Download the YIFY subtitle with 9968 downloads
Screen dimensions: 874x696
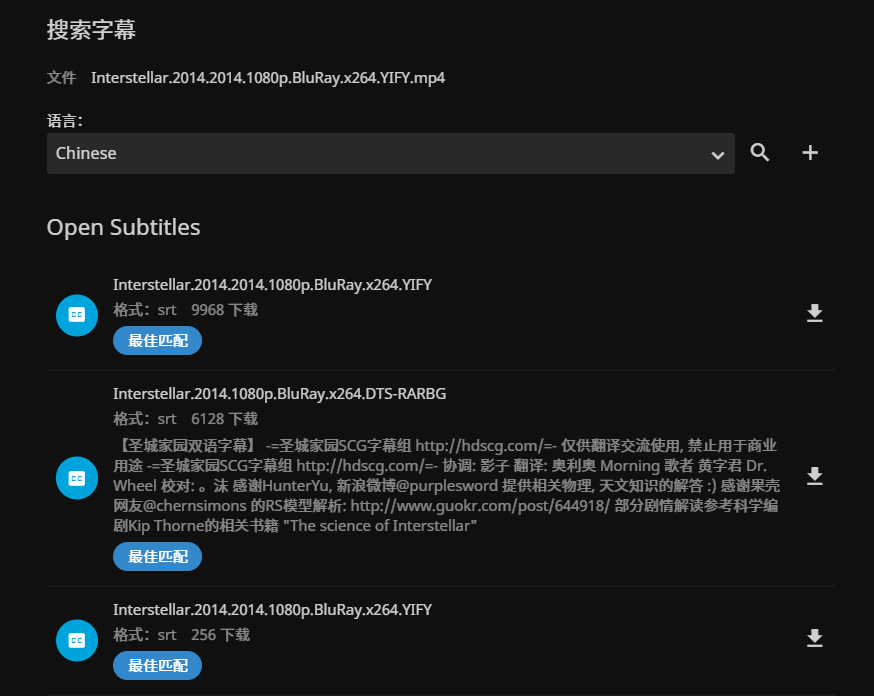tap(815, 314)
